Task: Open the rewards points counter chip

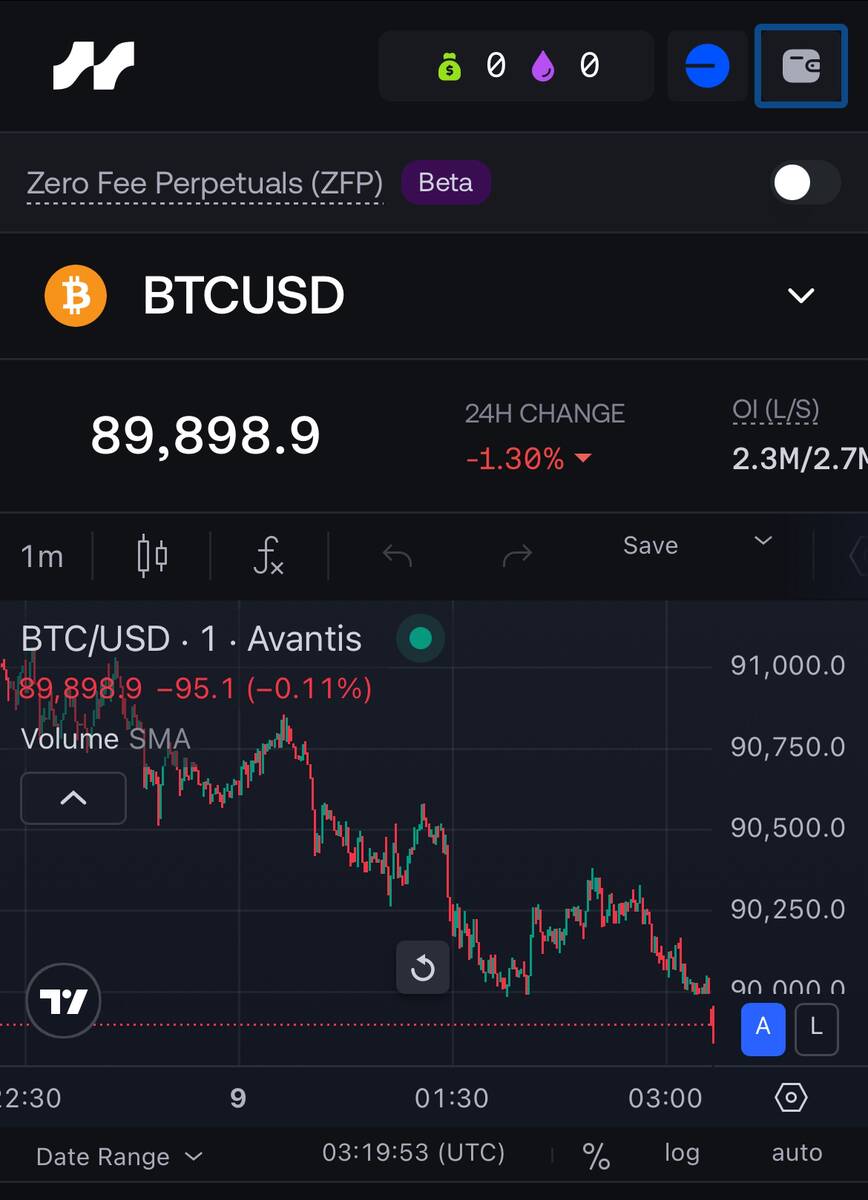Action: [x=516, y=66]
